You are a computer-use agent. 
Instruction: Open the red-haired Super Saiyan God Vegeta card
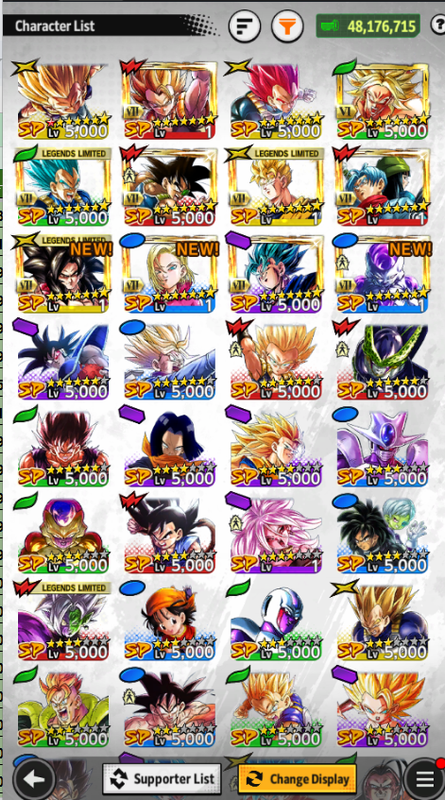click(x=276, y=100)
